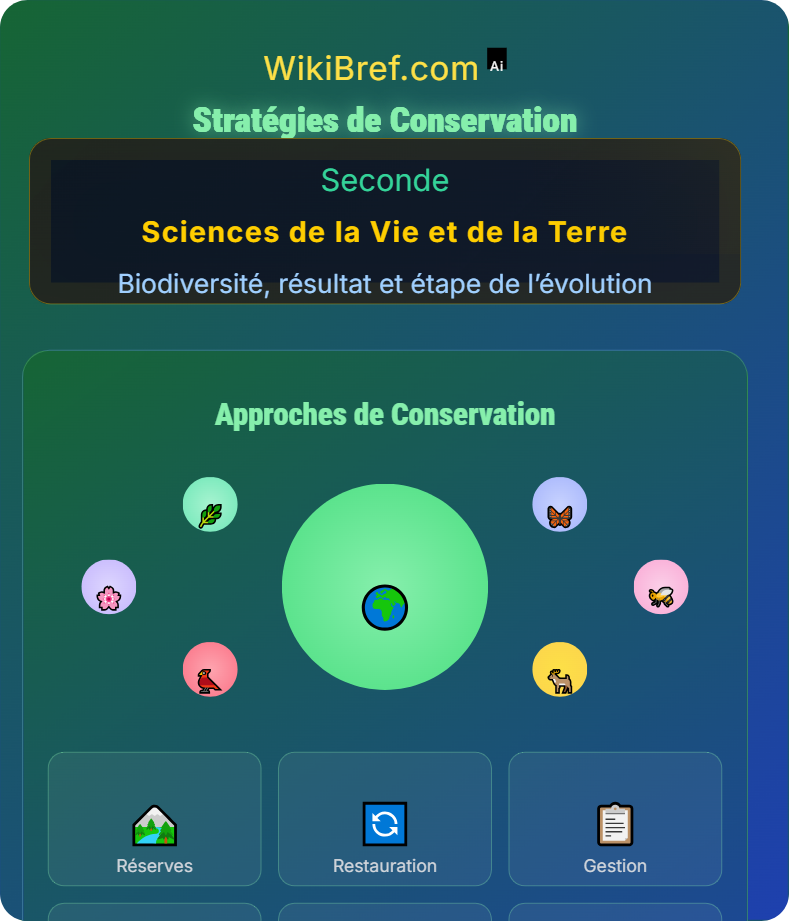
Task: Select the cherry blossom icon
Action: point(108,588)
